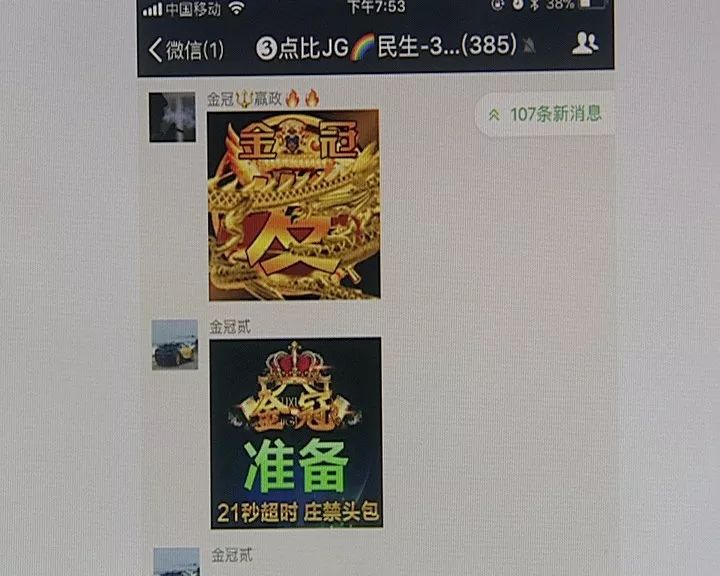Open the 准备 crown image message
Viewport: 720px width, 576px height.
tap(295, 432)
